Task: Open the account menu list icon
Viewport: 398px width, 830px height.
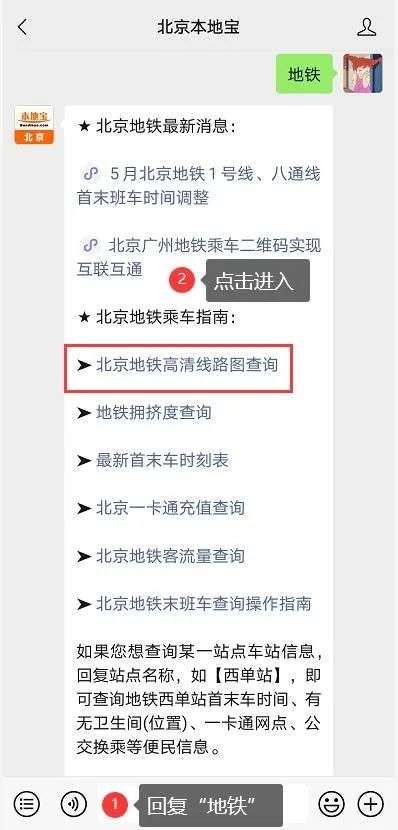Action: 26,805
